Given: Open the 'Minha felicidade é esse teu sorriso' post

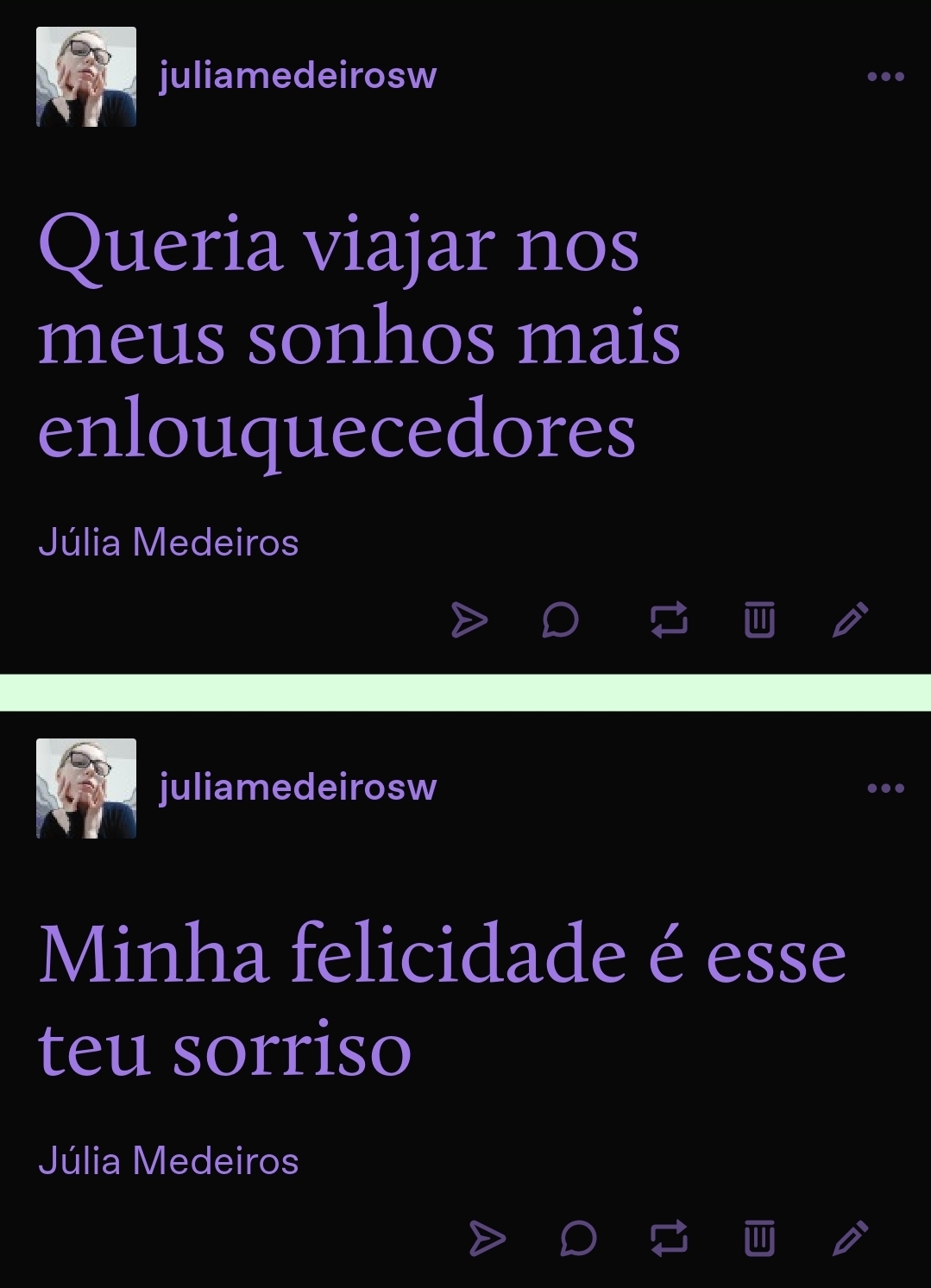Looking at the screenshot, I should click(x=442, y=1001).
